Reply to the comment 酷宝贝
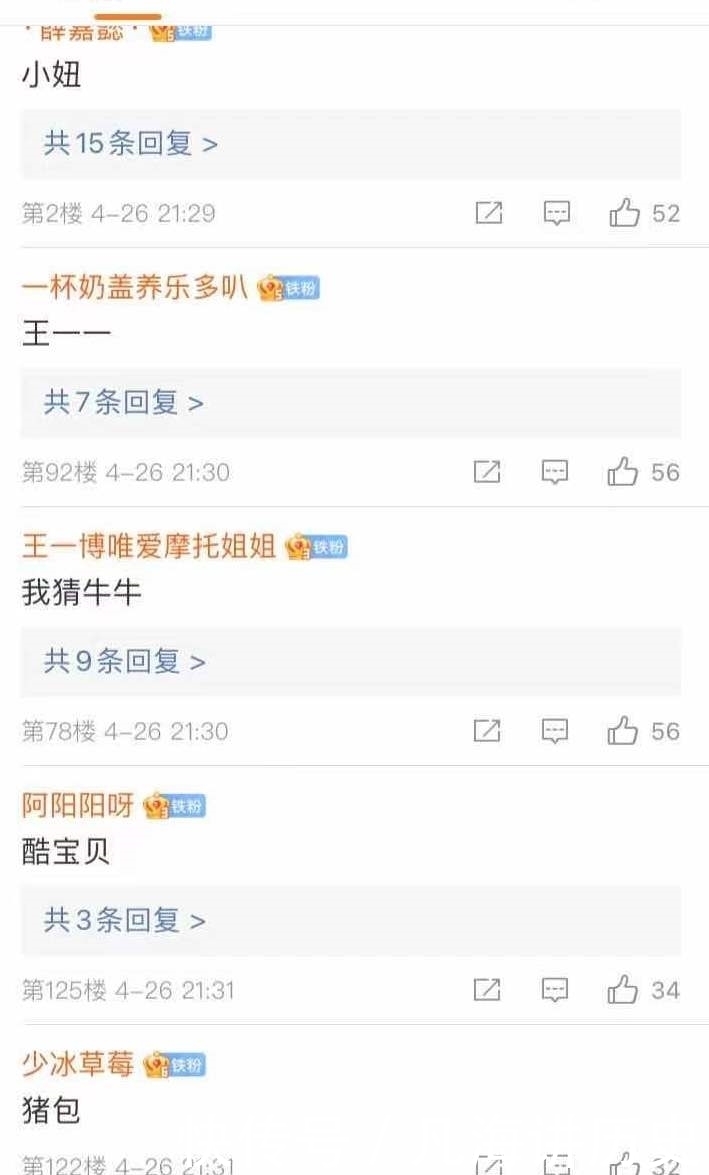The image size is (709, 1175). click(x=555, y=990)
